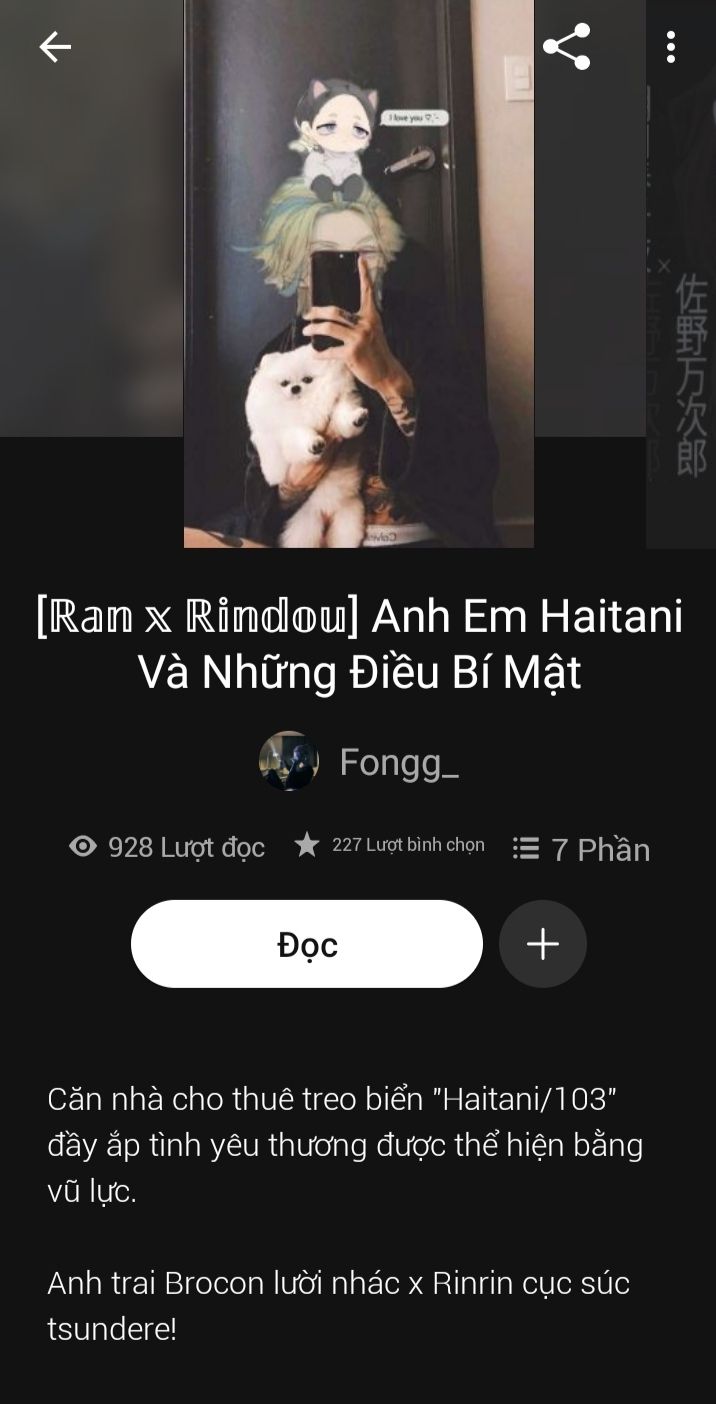
Task: Add the story to library with plus
Action: pos(542,944)
